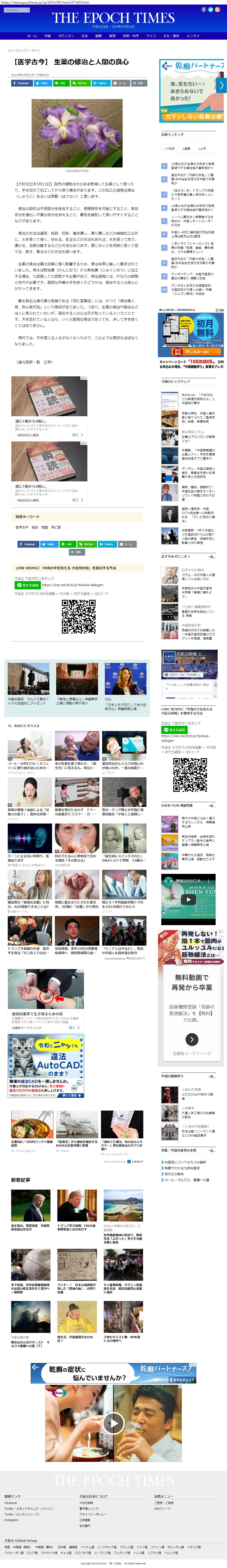Open the 文化・歴史 menu item
Screen dimensions: 227x1568
[171, 36]
